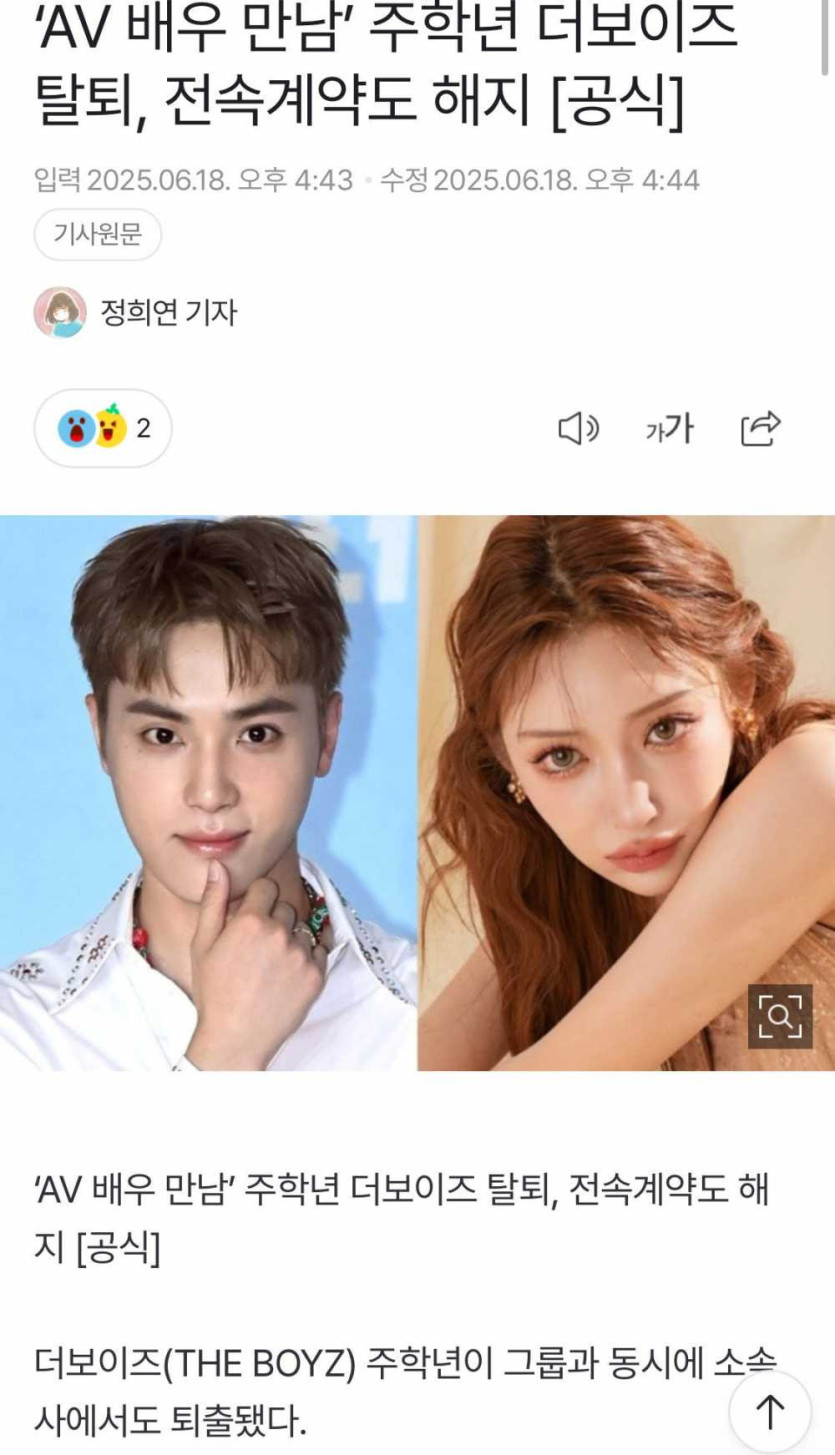Image resolution: width=835 pixels, height=1455 pixels.
Task: Share this article
Action: click(x=760, y=429)
